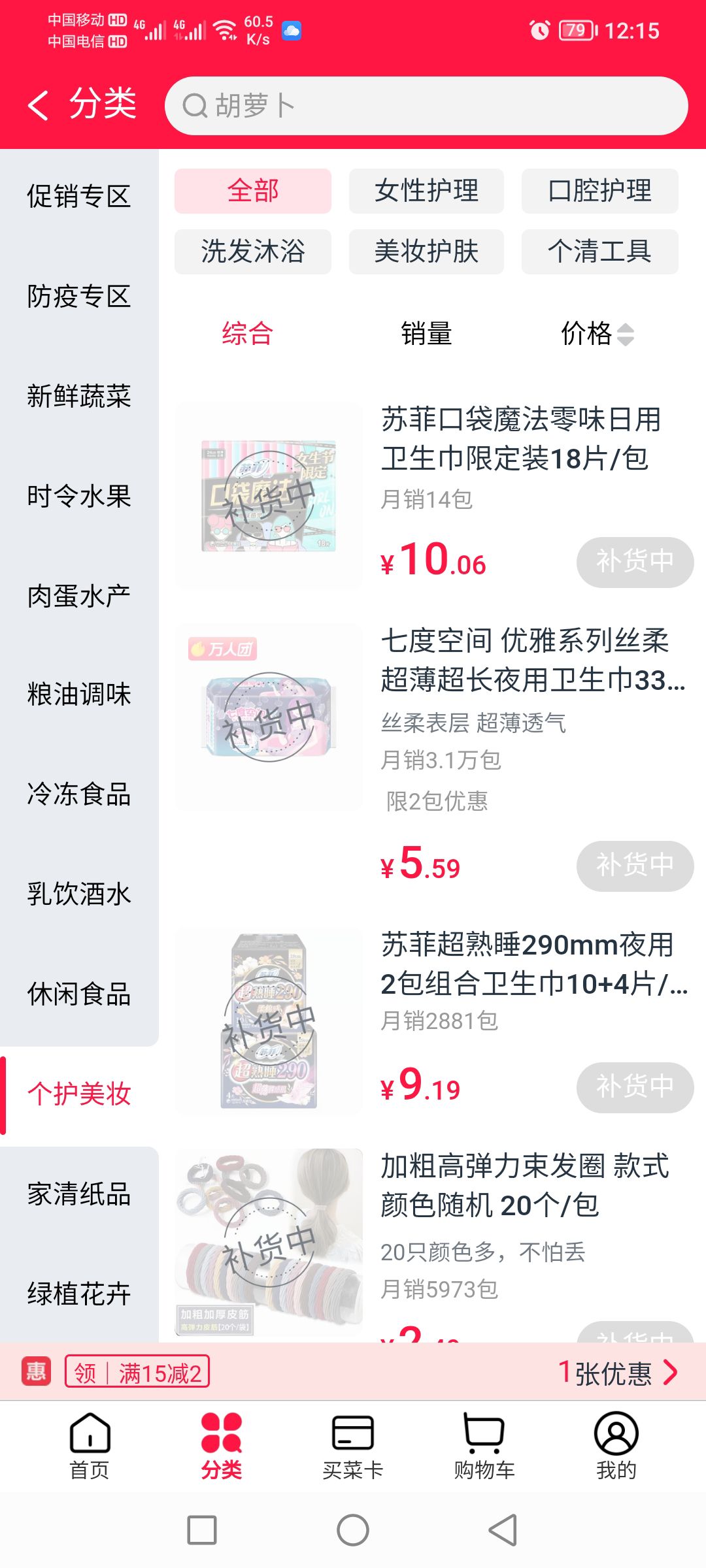View 加粗高弹力束发圈 product details

[x=524, y=1185]
